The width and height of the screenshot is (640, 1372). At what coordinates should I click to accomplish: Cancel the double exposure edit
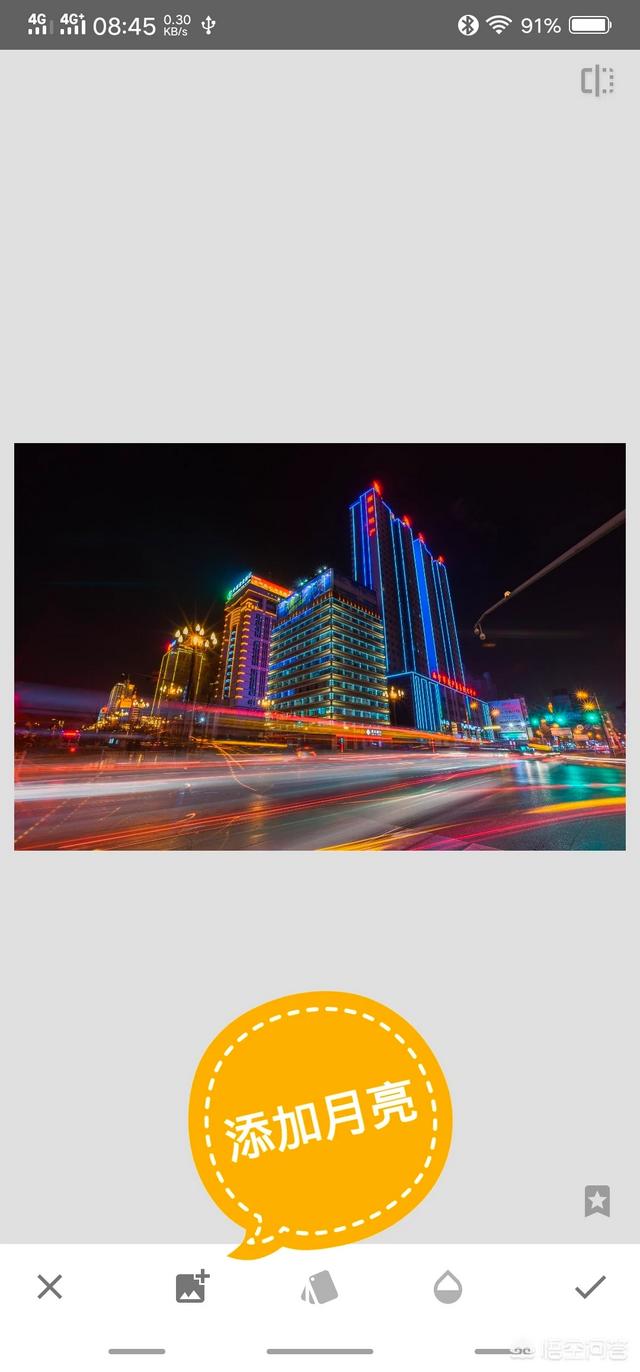coord(50,1287)
